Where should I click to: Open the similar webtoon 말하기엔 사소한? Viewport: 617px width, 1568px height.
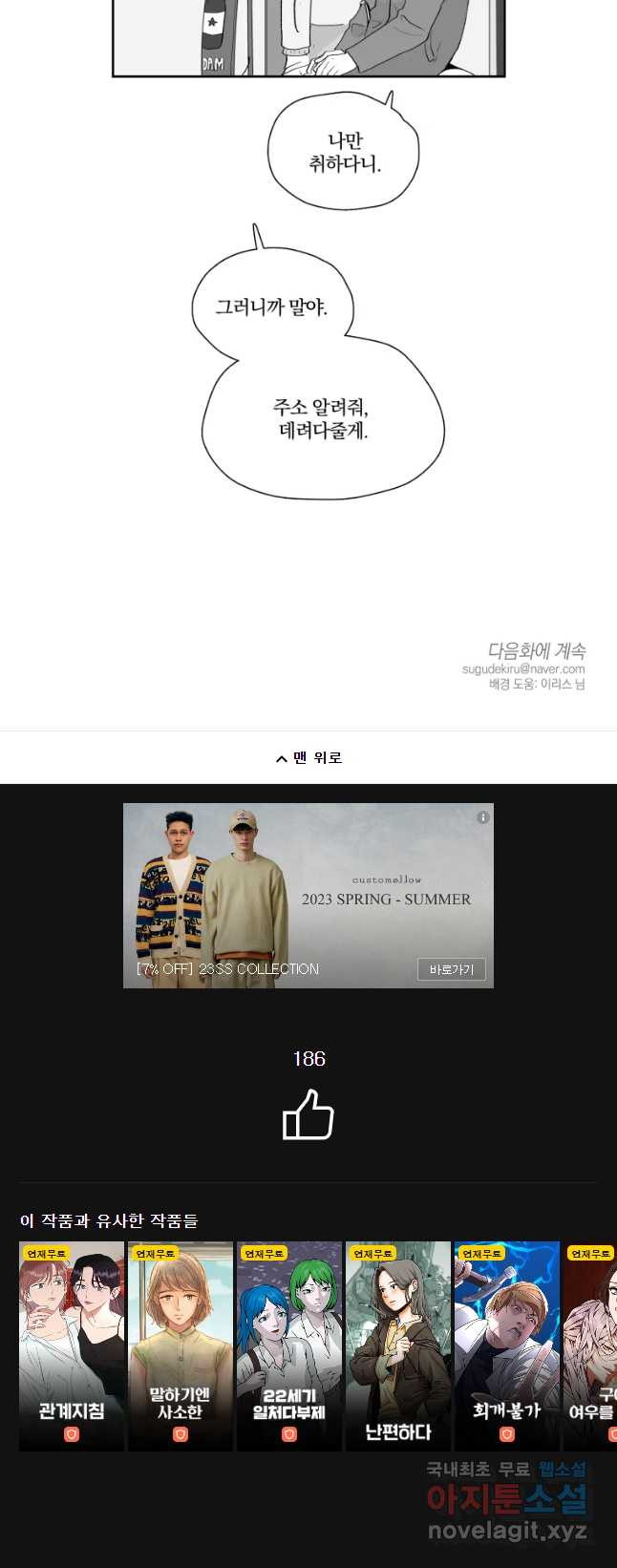pos(181,1346)
